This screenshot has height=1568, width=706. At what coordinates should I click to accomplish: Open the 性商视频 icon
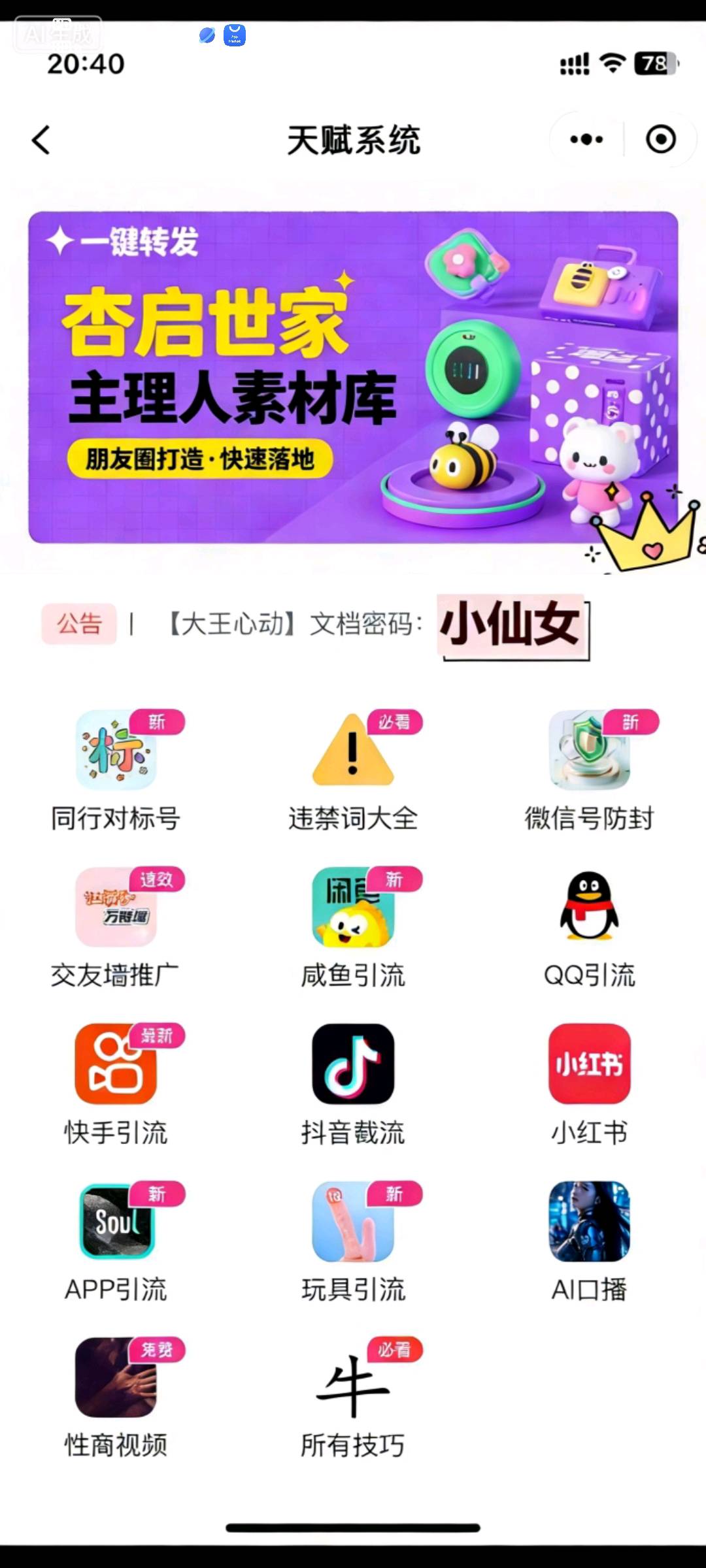pos(116,1379)
